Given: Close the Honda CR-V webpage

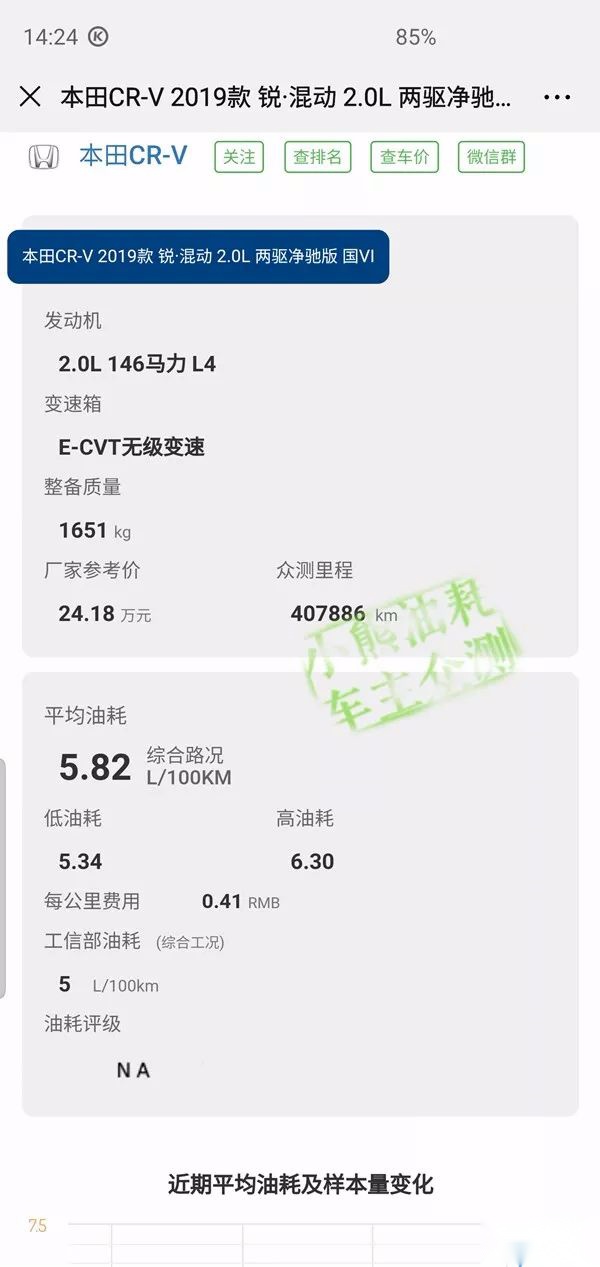Looking at the screenshot, I should pyautogui.click(x=30, y=97).
